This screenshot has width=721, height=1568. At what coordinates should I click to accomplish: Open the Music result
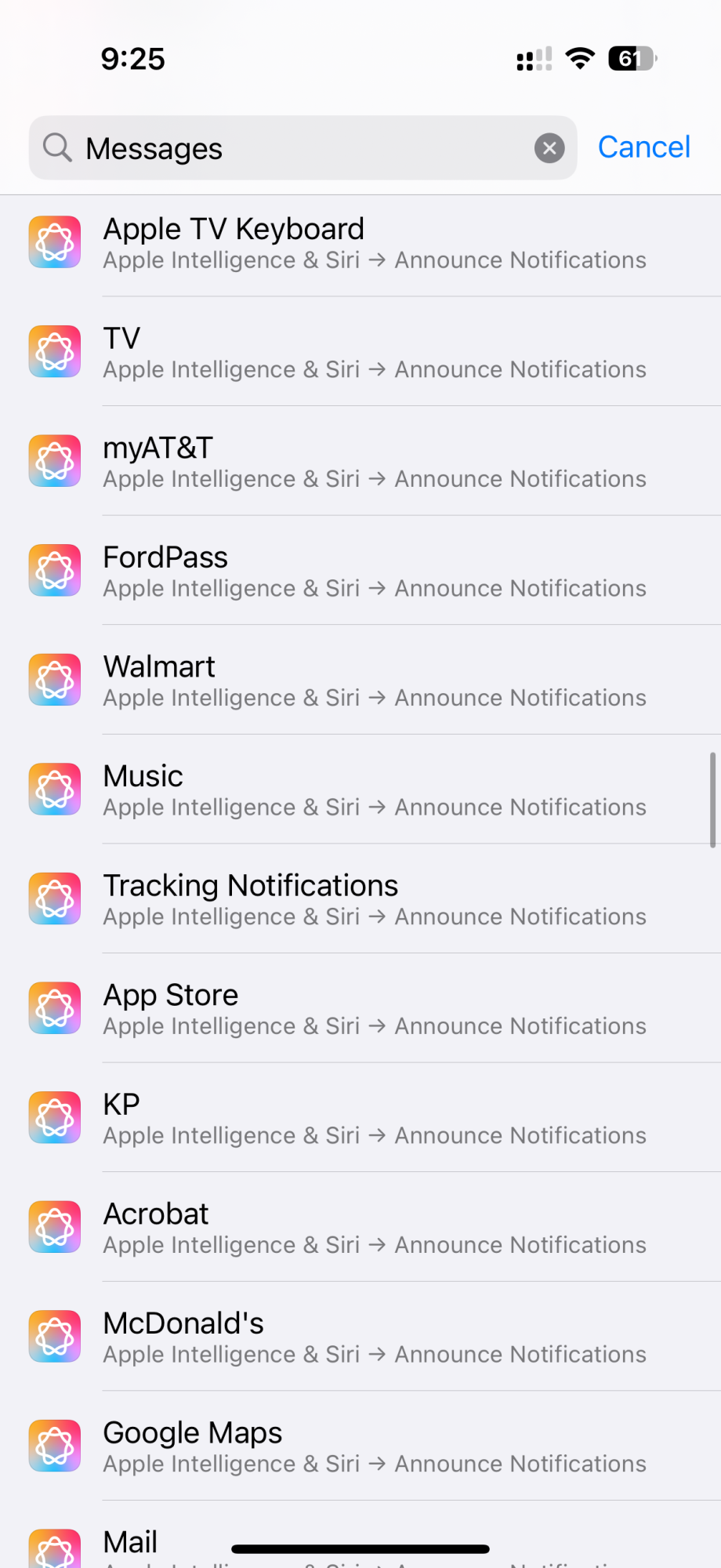(x=375, y=790)
